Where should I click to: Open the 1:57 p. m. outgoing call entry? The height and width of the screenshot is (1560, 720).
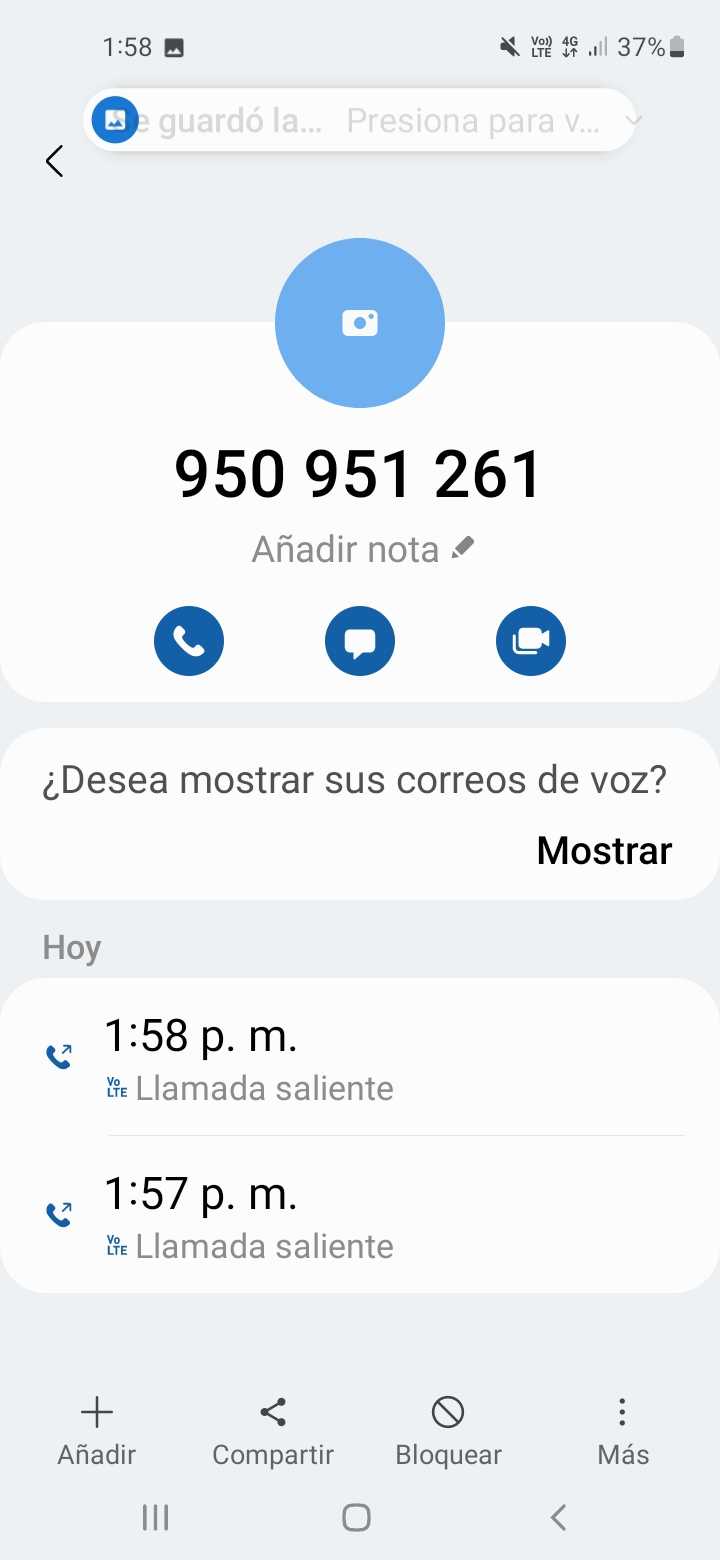(360, 1216)
